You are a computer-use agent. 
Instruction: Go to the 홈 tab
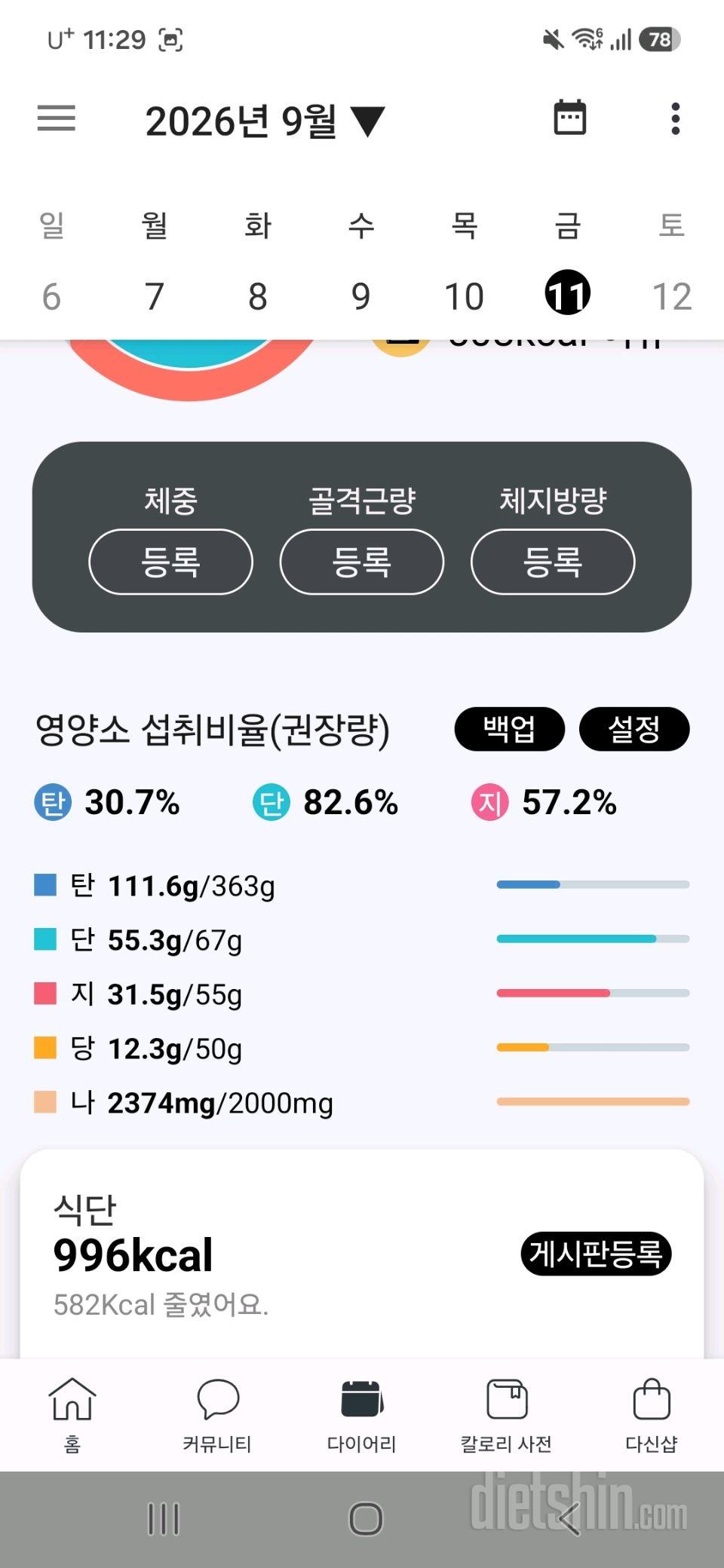[x=72, y=1415]
